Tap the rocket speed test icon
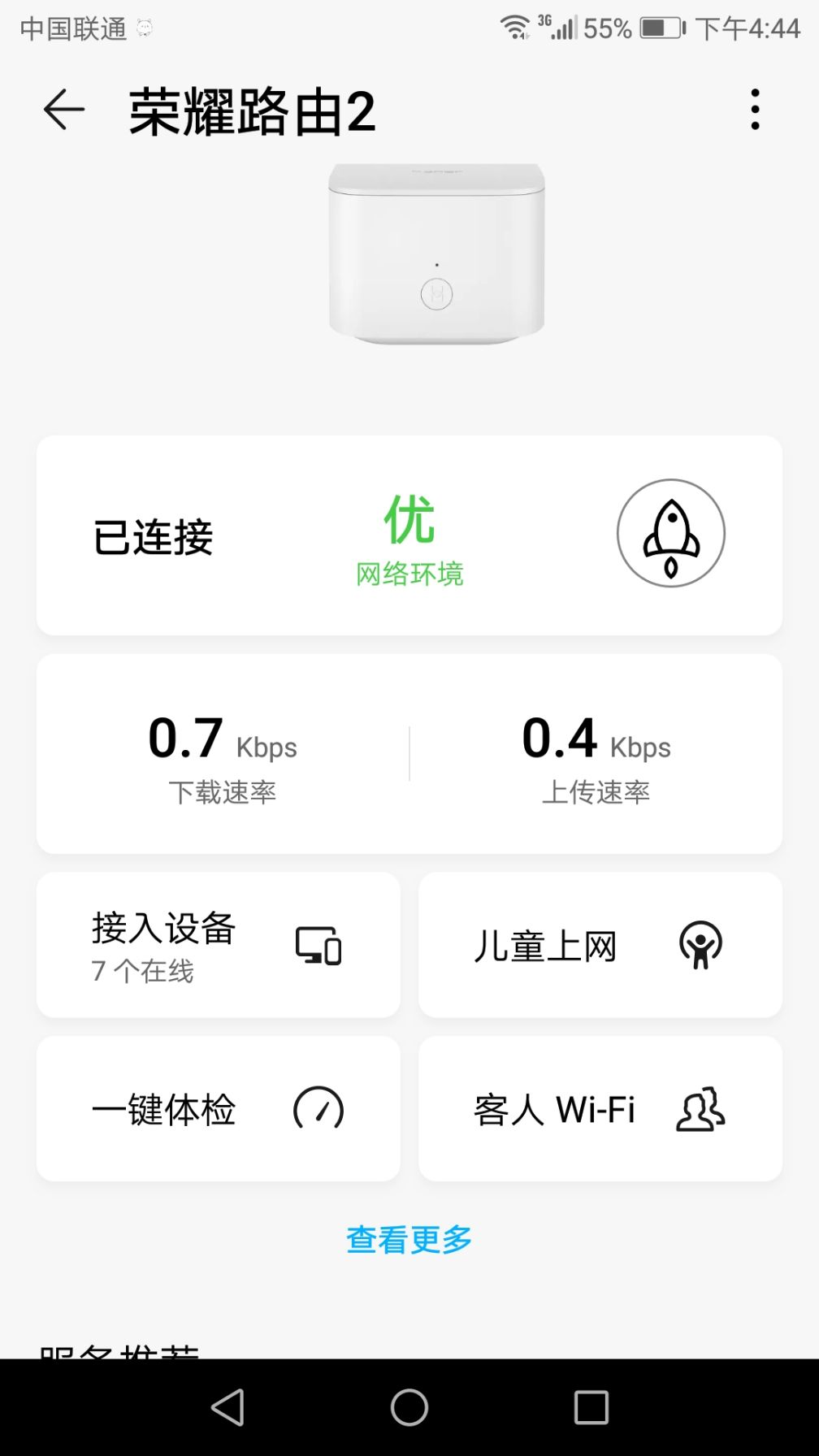Screen dimensions: 819x1456 pyautogui.click(x=670, y=533)
